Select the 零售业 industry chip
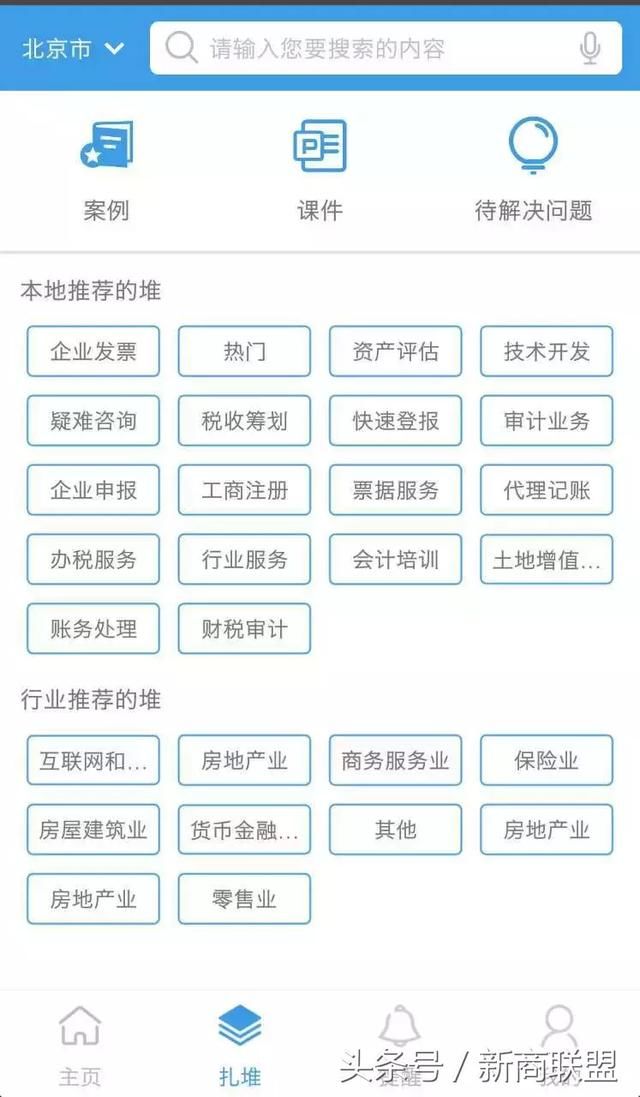Image resolution: width=640 pixels, height=1097 pixels. point(244,899)
